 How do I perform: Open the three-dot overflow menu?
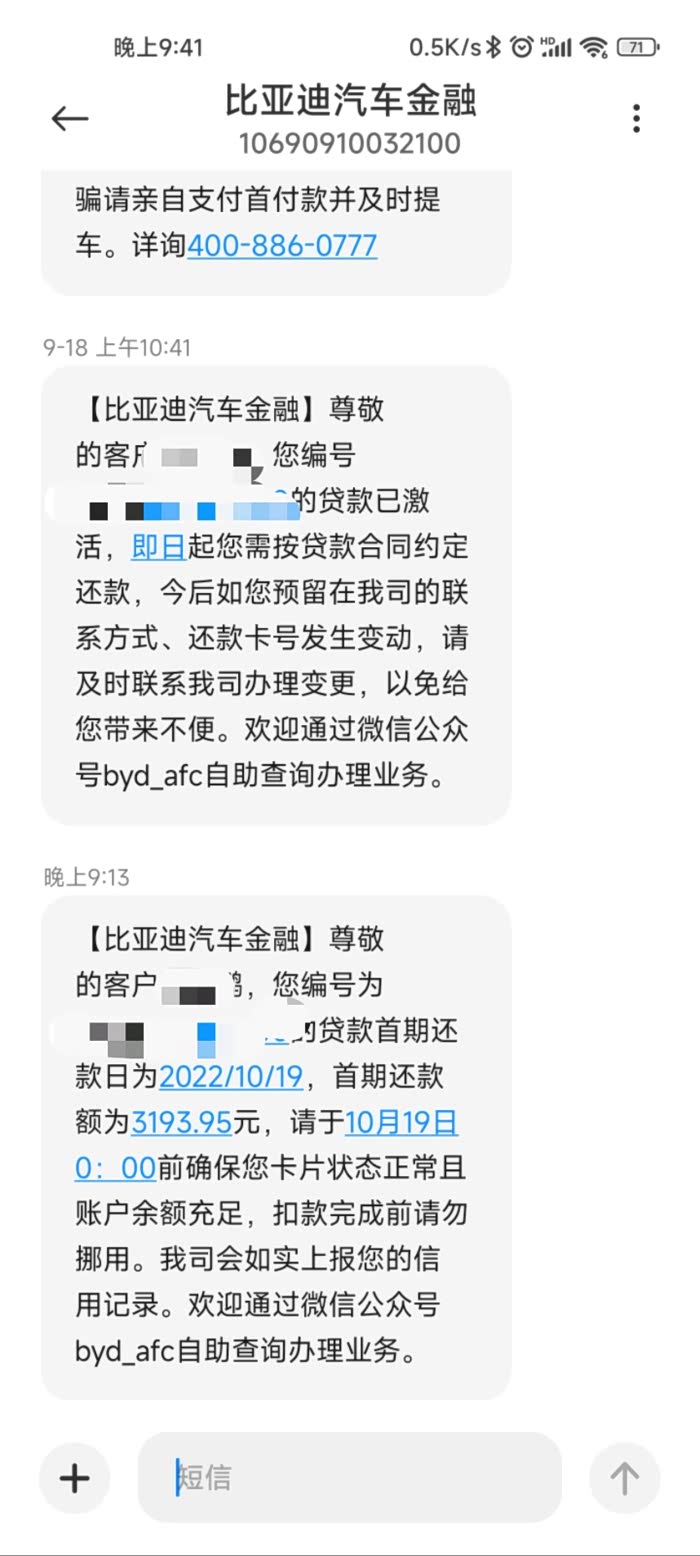(x=636, y=118)
